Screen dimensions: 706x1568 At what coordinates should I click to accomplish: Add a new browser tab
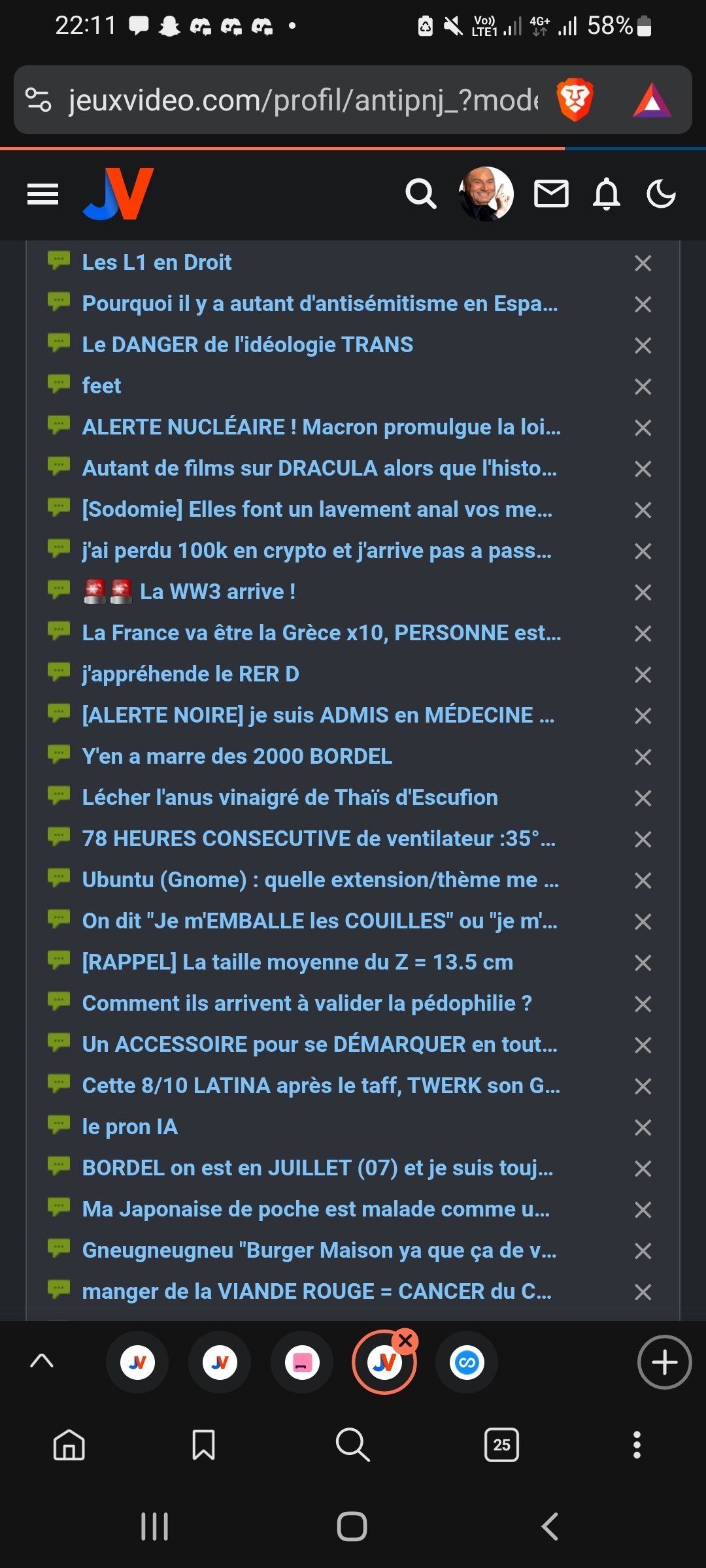664,1363
